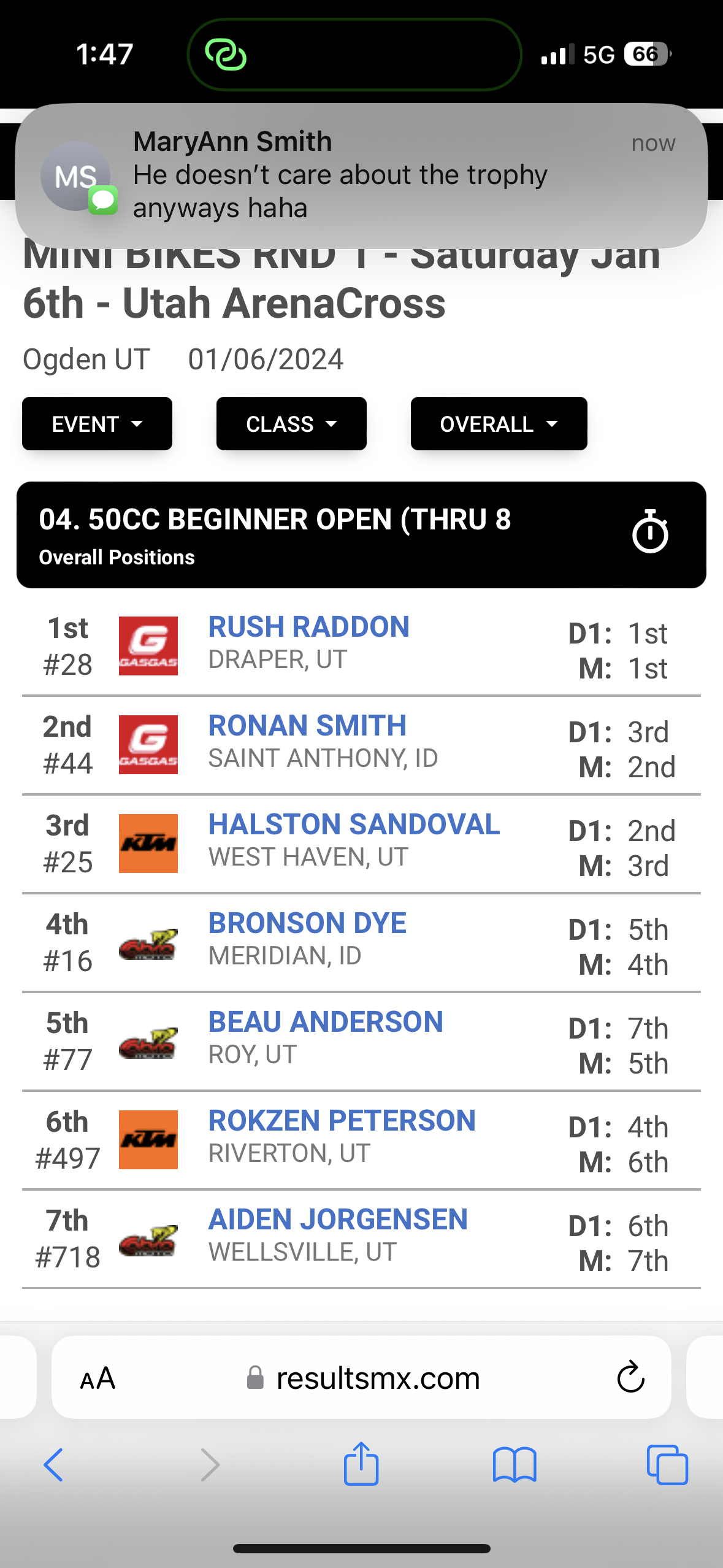Tap the stopwatch icon for lap times

(650, 532)
